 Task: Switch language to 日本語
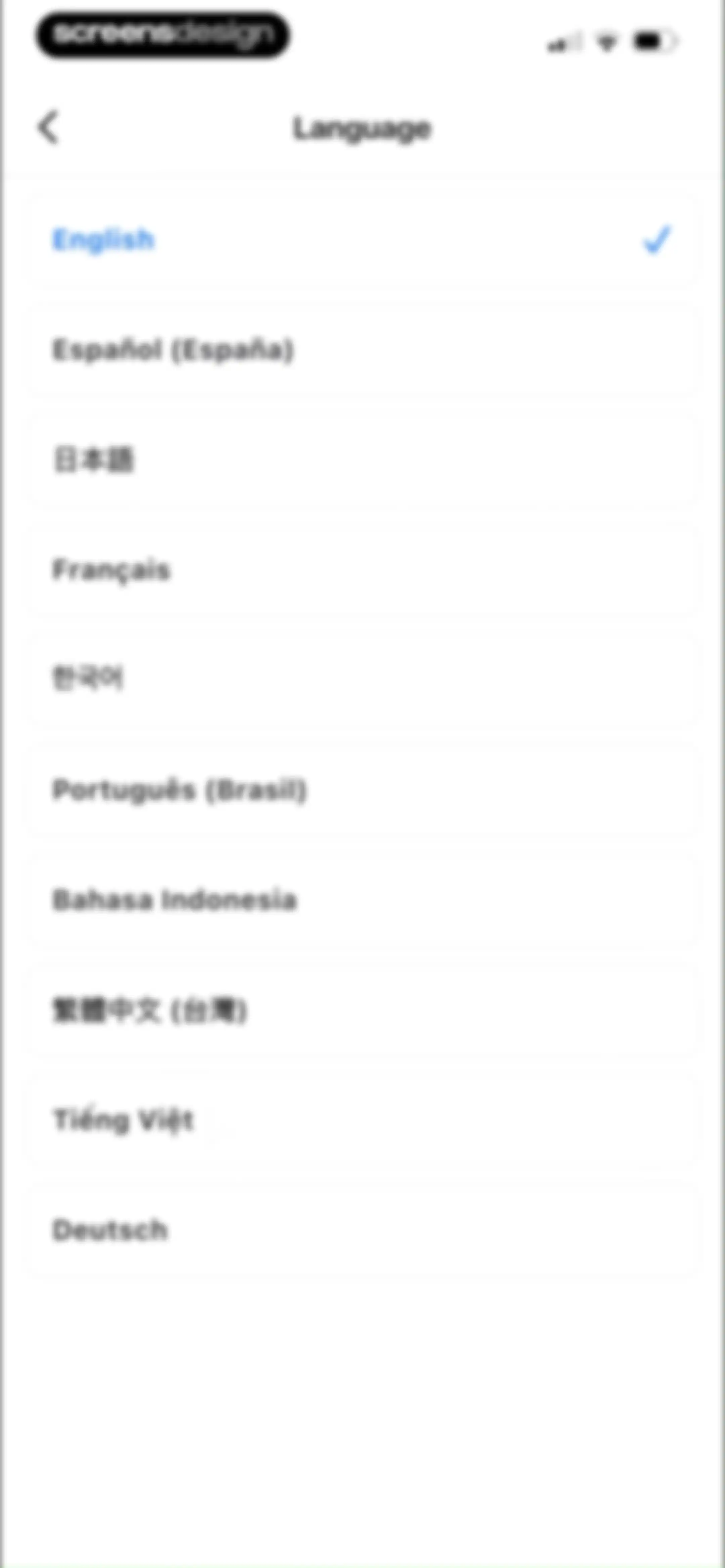coord(362,460)
